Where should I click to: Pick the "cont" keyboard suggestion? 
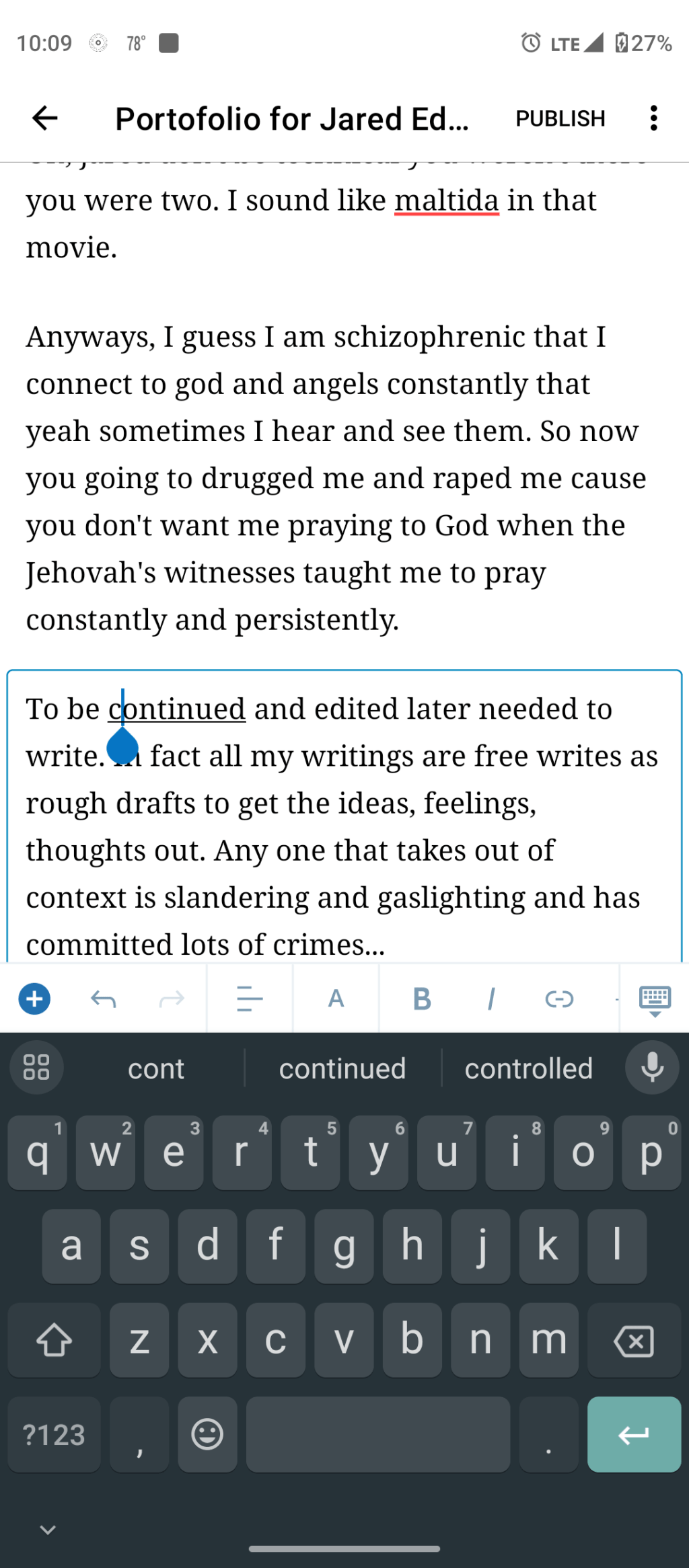[x=155, y=1068]
